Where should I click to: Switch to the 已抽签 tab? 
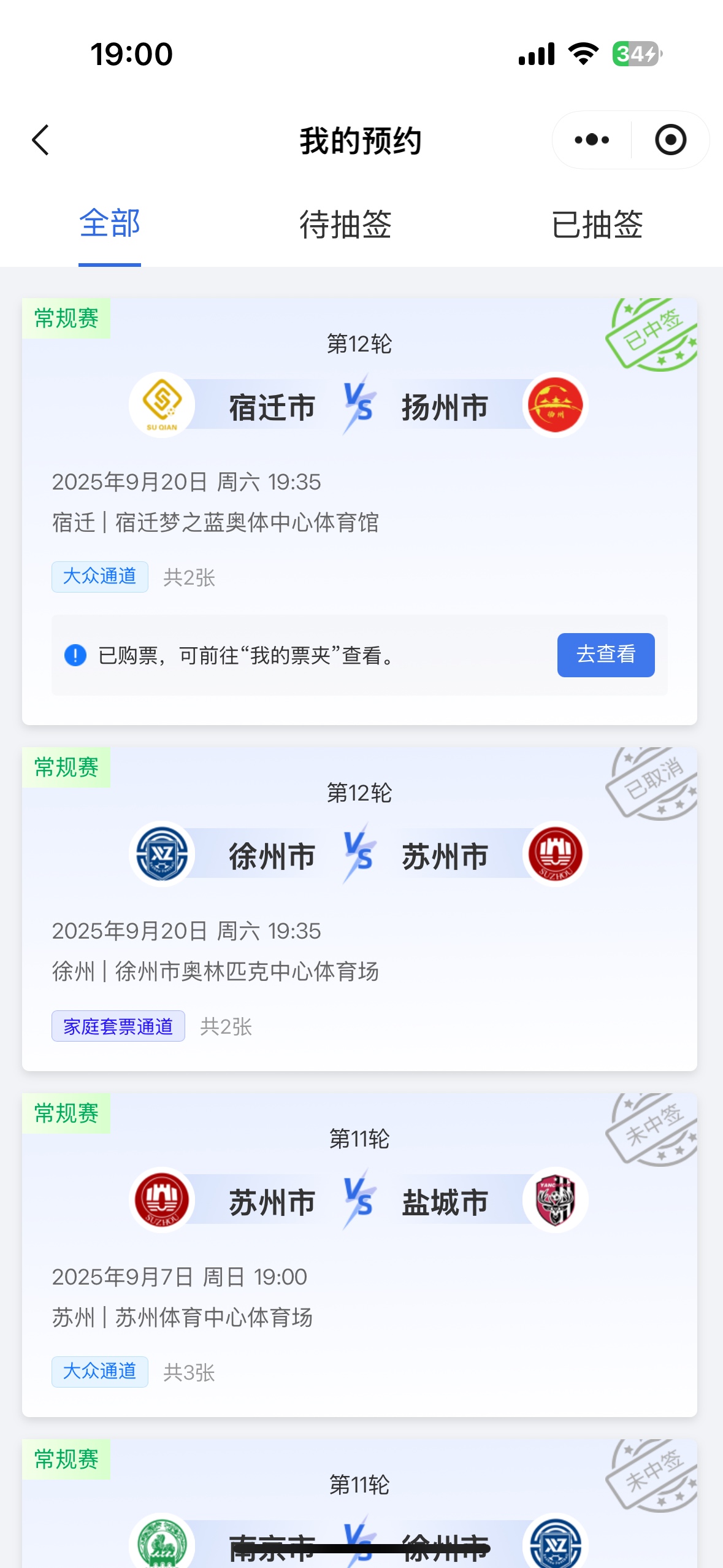point(597,225)
